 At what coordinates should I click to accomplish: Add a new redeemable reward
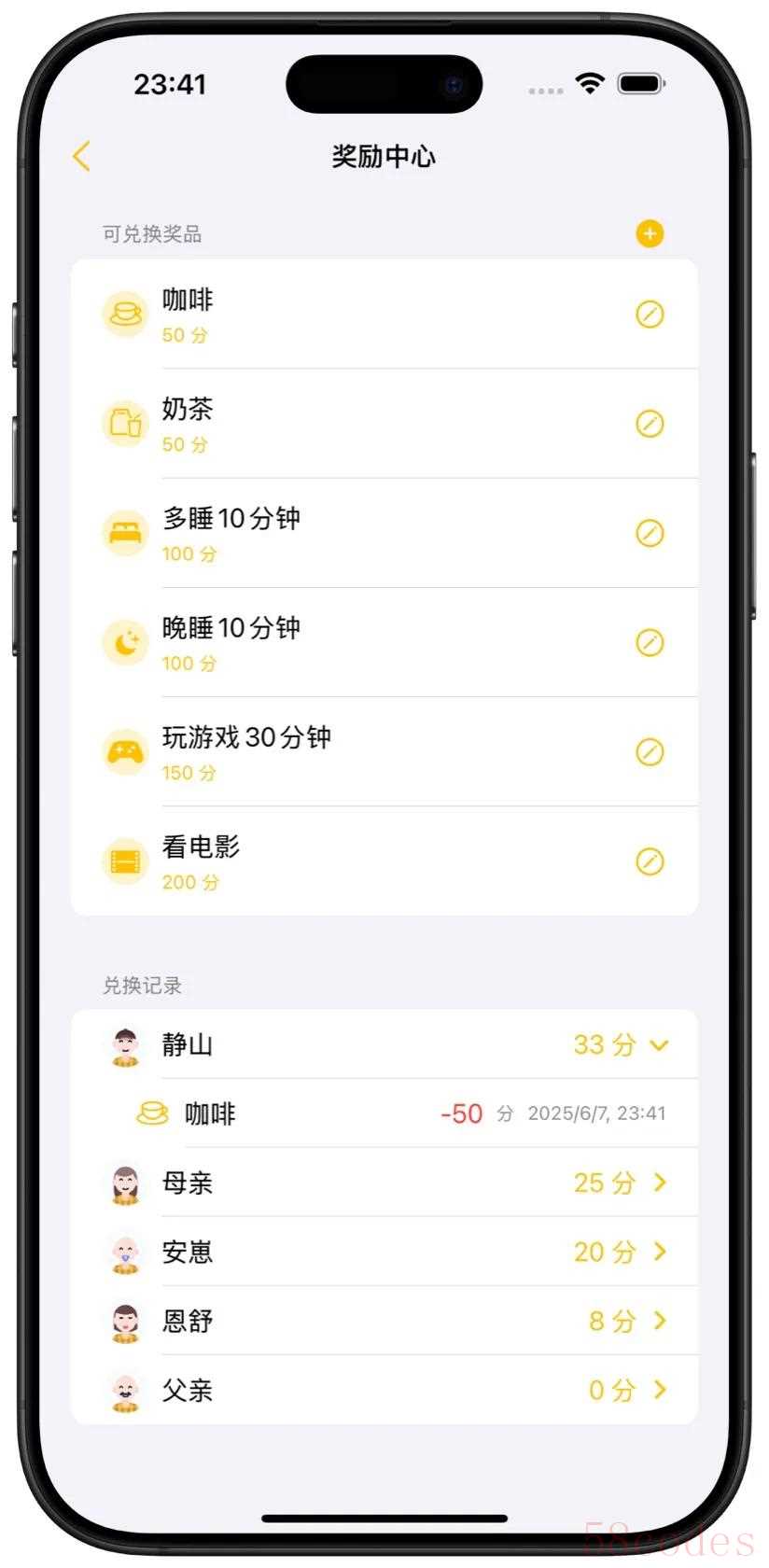pyautogui.click(x=650, y=233)
